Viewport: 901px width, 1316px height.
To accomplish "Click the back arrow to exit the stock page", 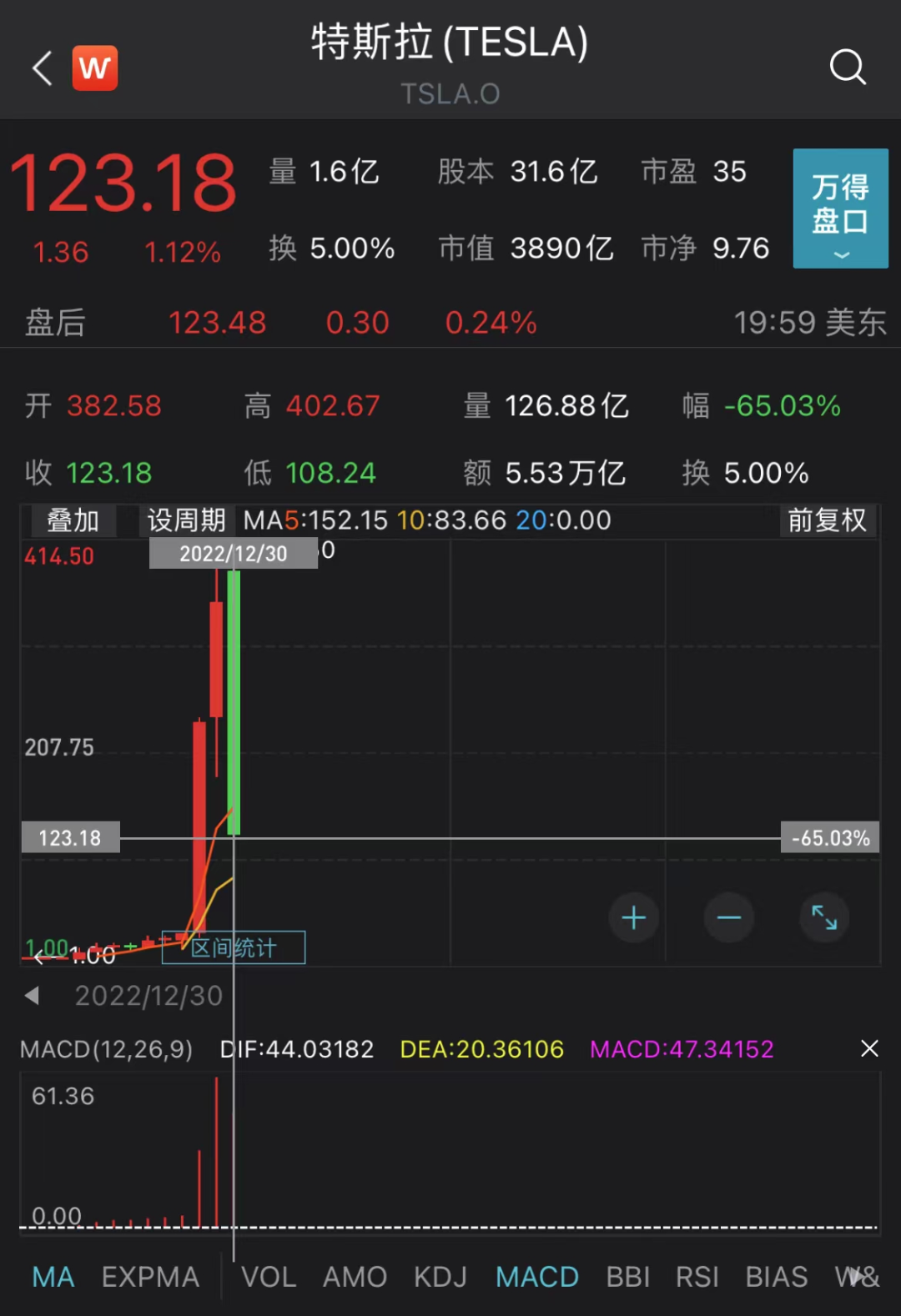I will [x=40, y=68].
